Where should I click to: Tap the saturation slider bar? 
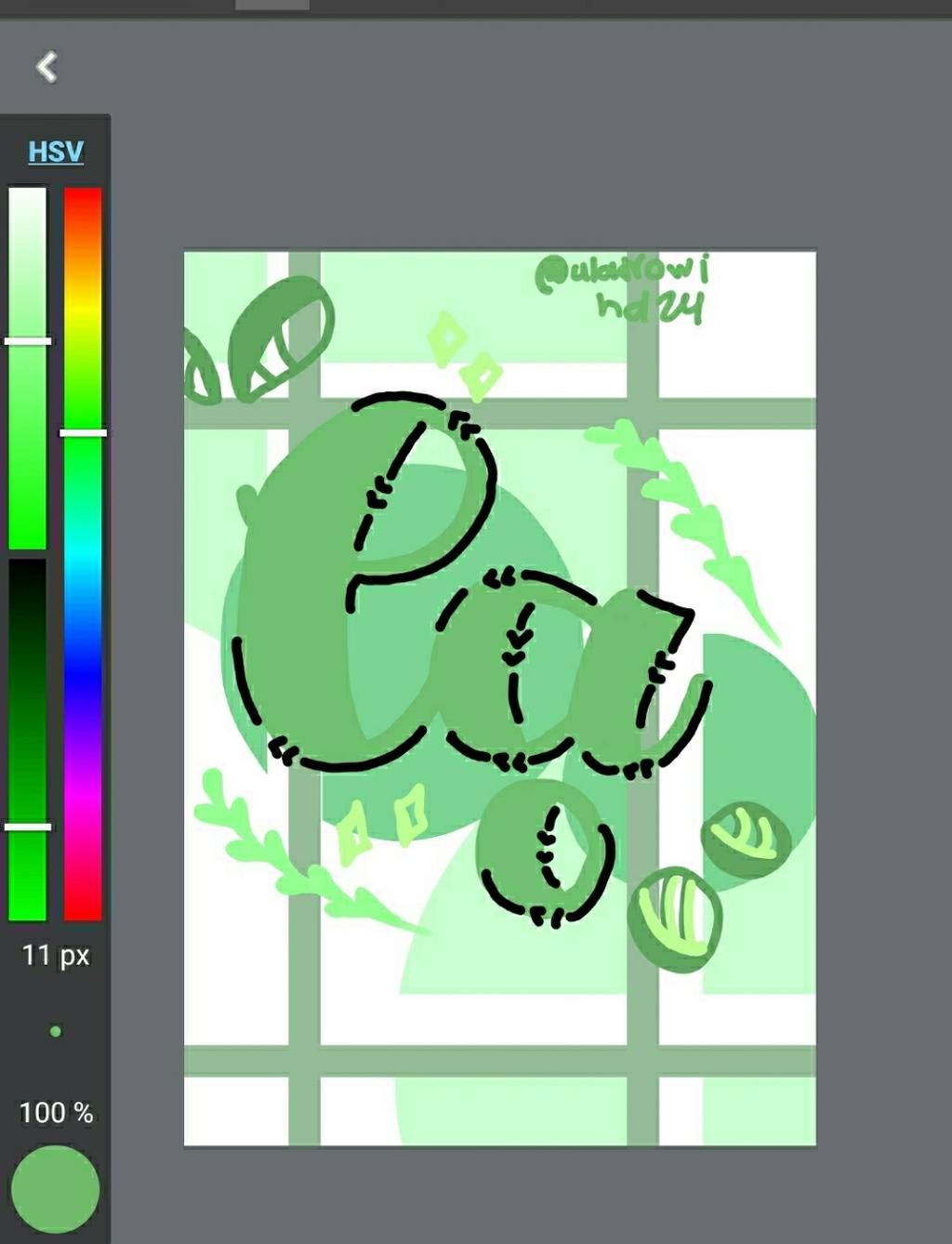(x=28, y=367)
